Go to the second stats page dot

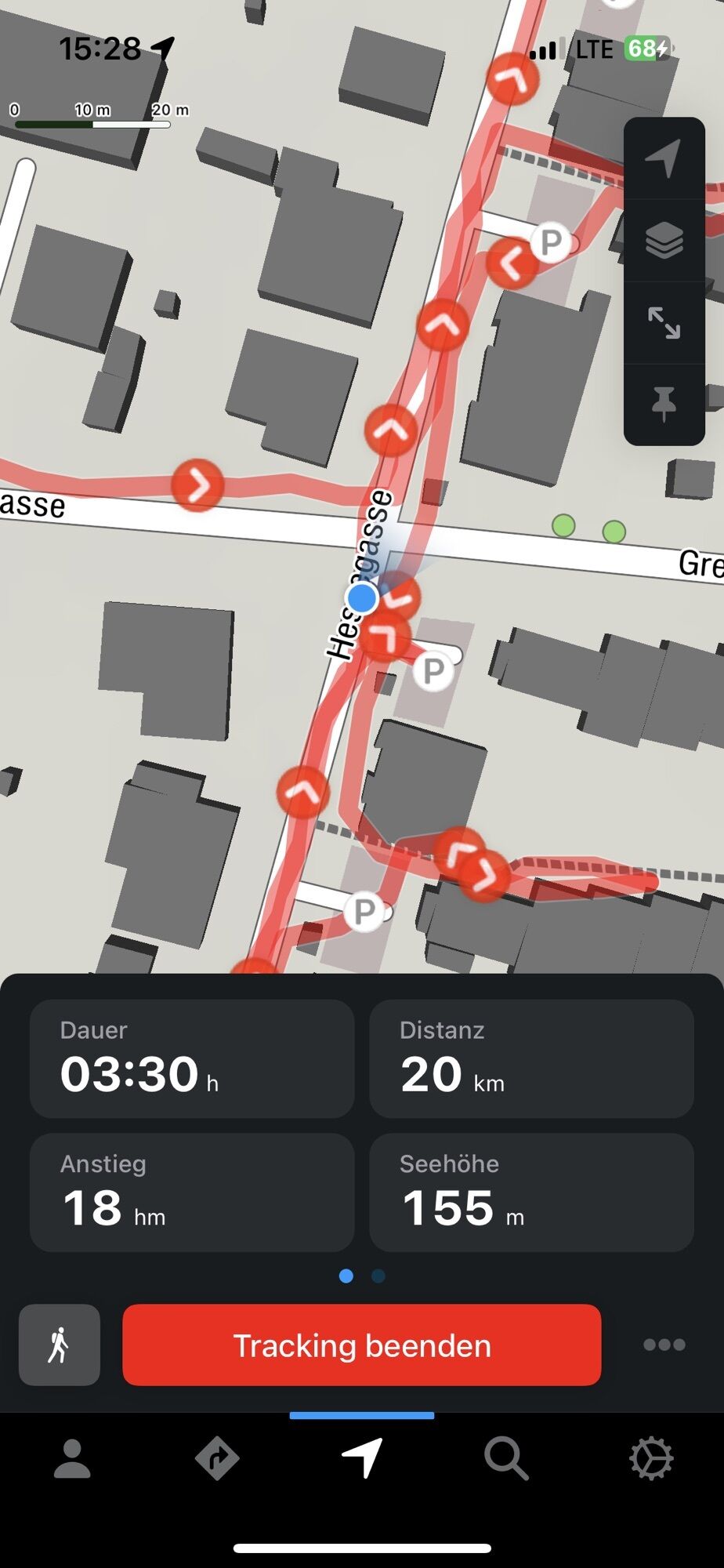(378, 1276)
